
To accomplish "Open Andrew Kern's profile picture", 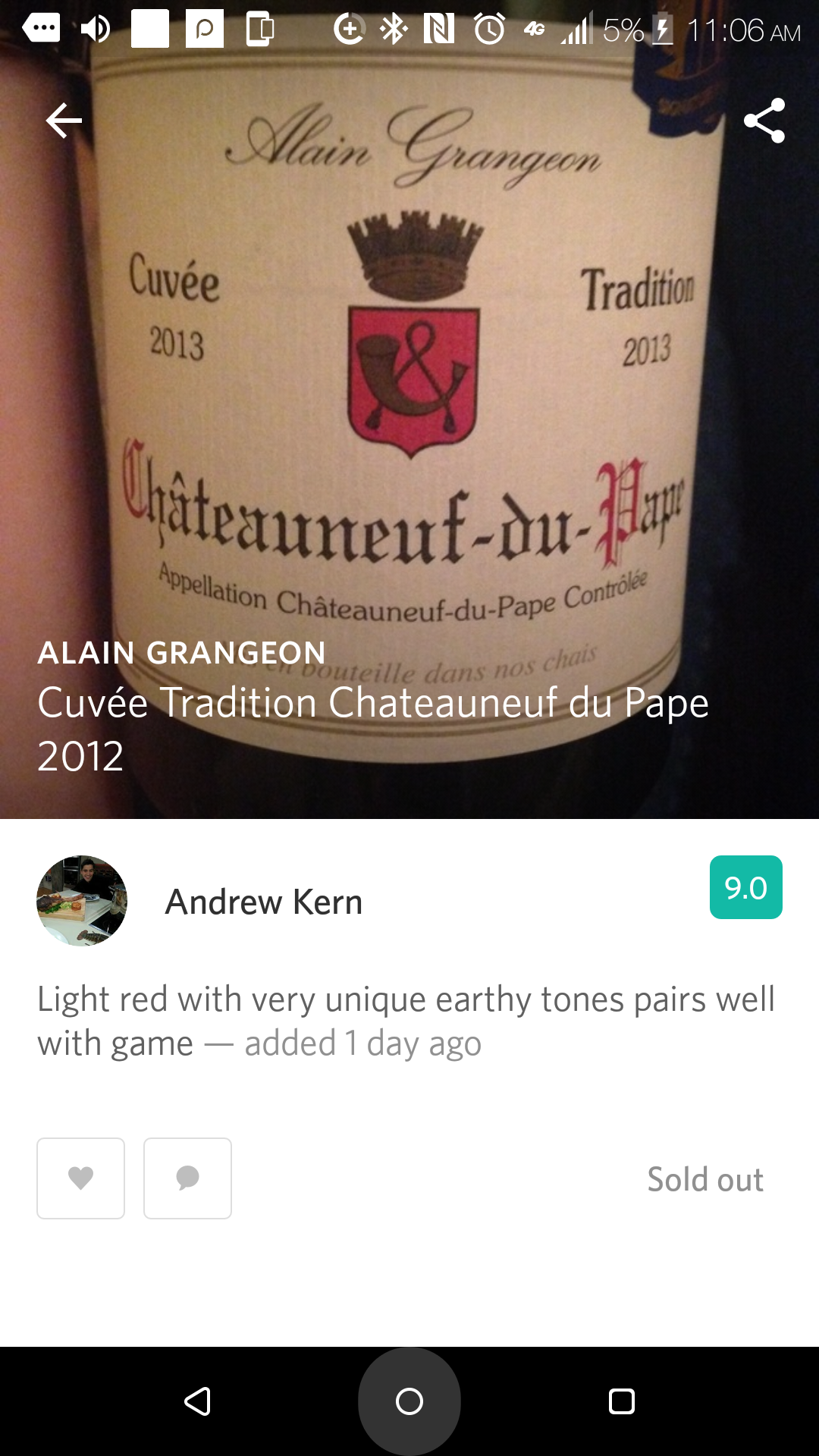I will 82,901.
